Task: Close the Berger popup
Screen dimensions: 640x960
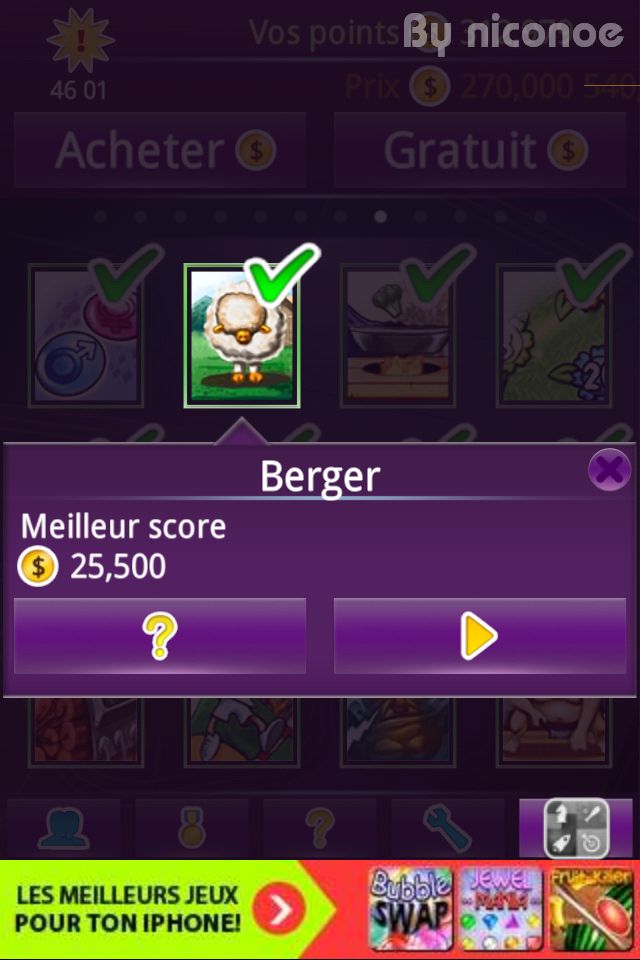Action: 609,469
